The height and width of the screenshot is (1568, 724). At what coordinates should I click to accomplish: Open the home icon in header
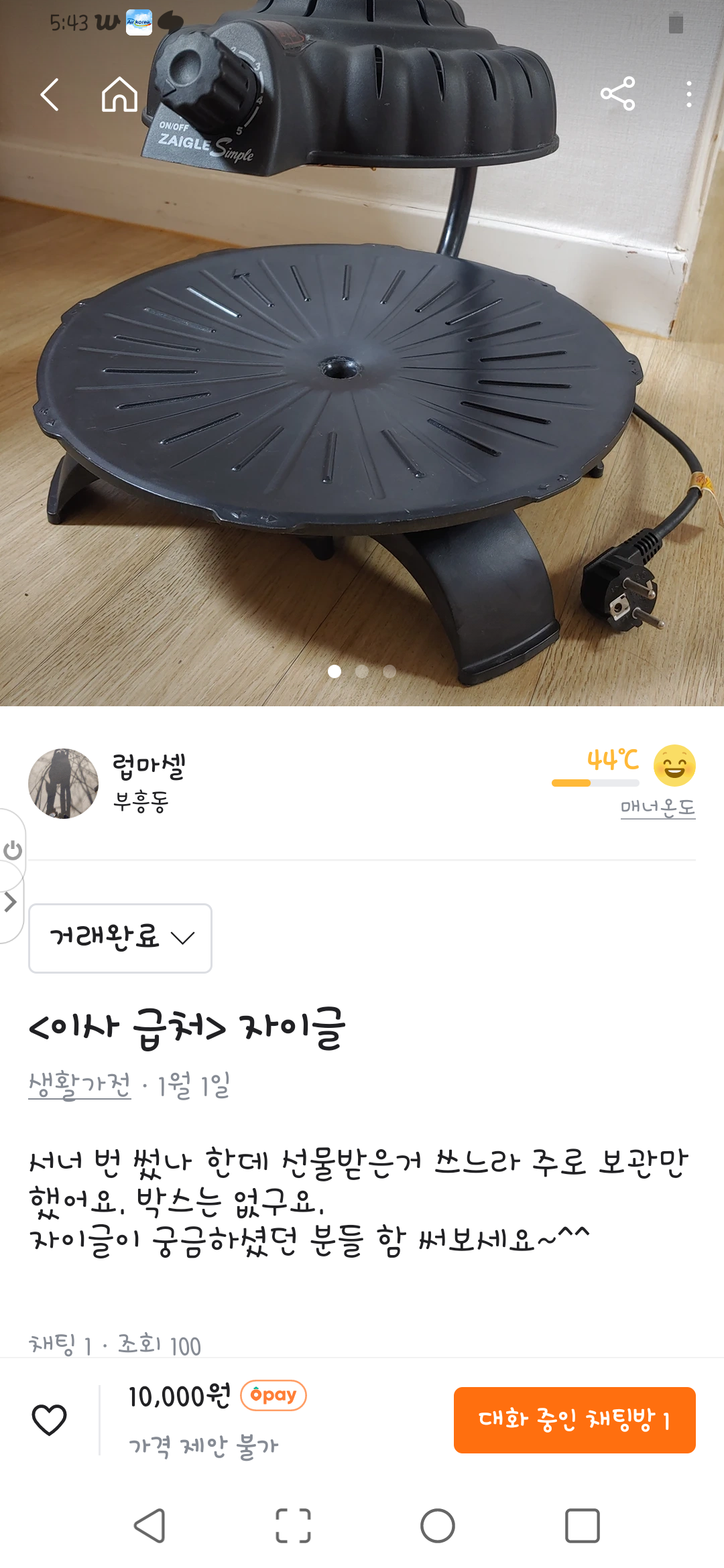pos(119,94)
